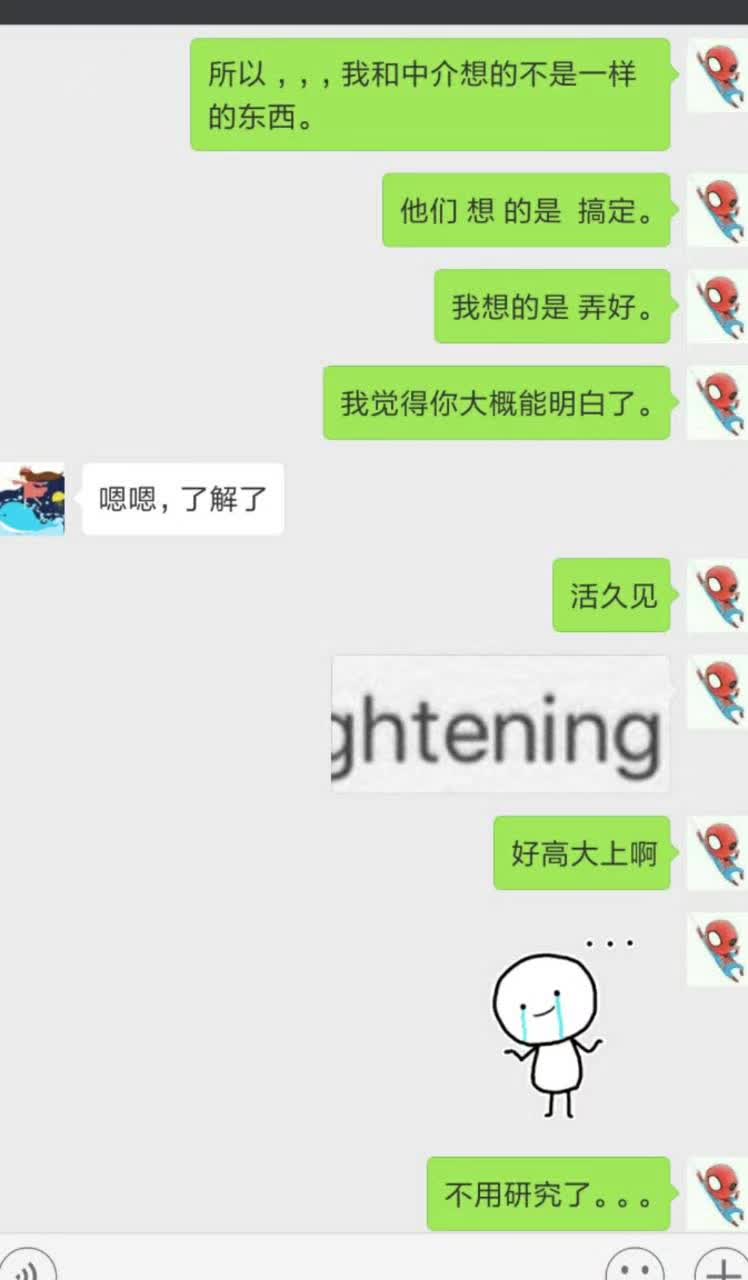Image resolution: width=748 pixels, height=1280 pixels.
Task: Open the plus attachment menu
Action: [x=722, y=1268]
